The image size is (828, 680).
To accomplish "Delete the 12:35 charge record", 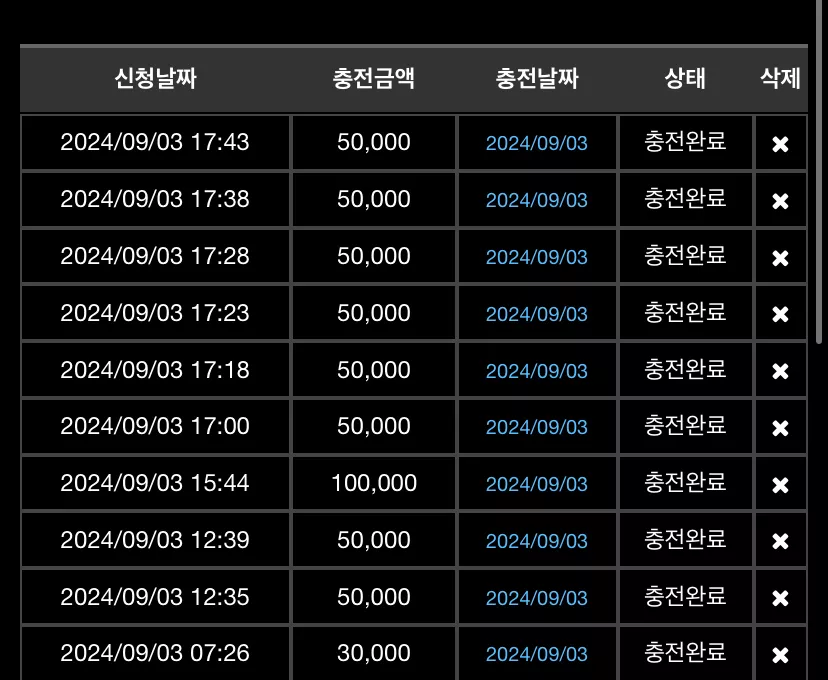I will [x=780, y=598].
